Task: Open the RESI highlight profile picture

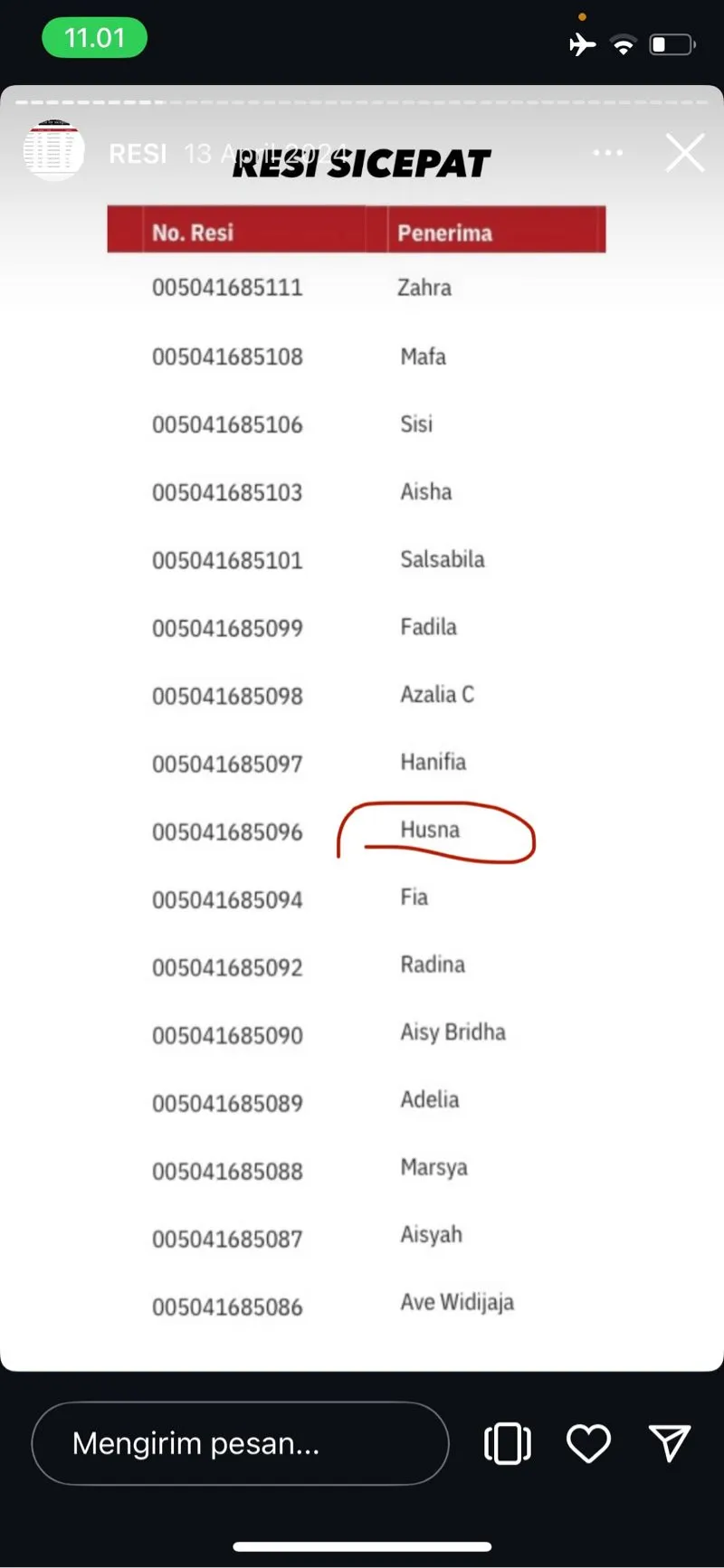Action: (x=53, y=151)
